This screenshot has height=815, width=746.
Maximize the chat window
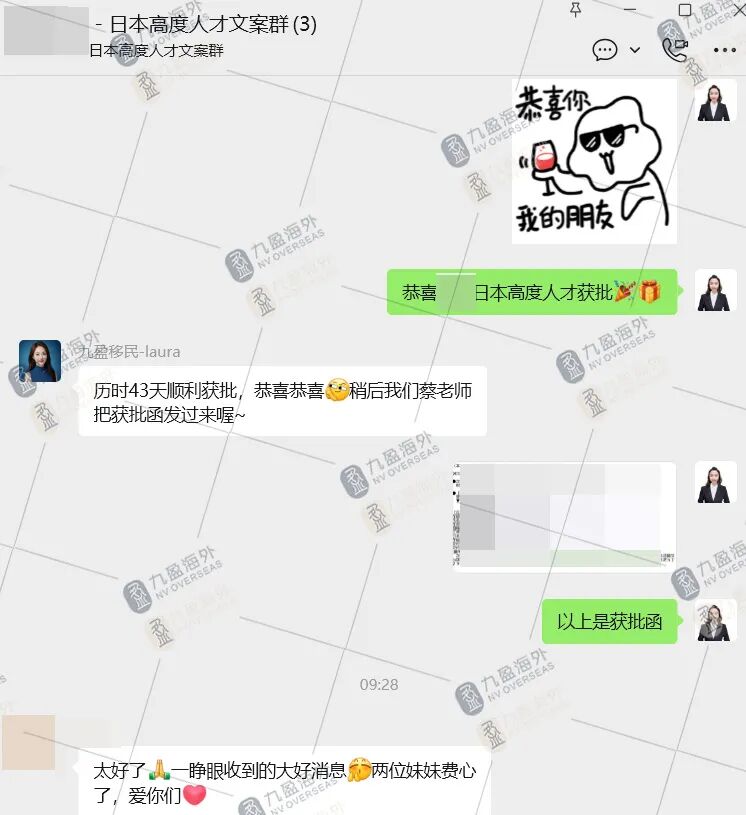(x=685, y=10)
